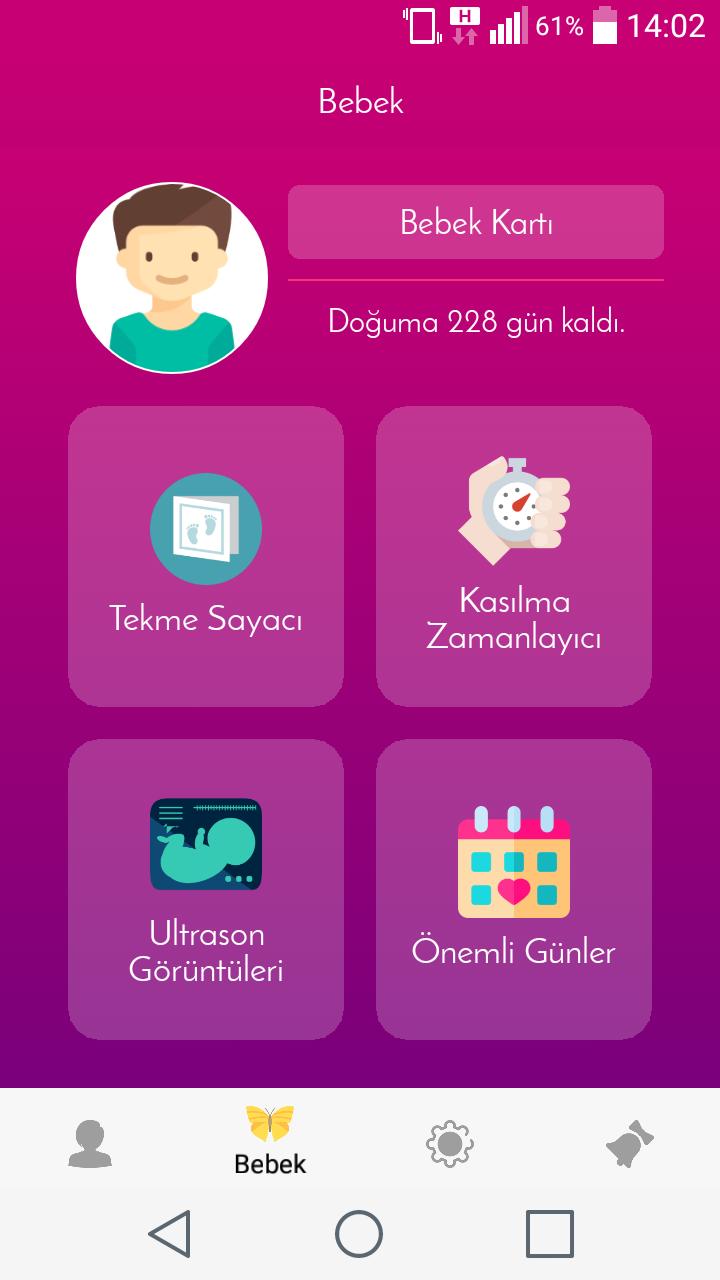The image size is (720, 1280).
Task: Open Önemli Günler calendar
Action: point(514,889)
